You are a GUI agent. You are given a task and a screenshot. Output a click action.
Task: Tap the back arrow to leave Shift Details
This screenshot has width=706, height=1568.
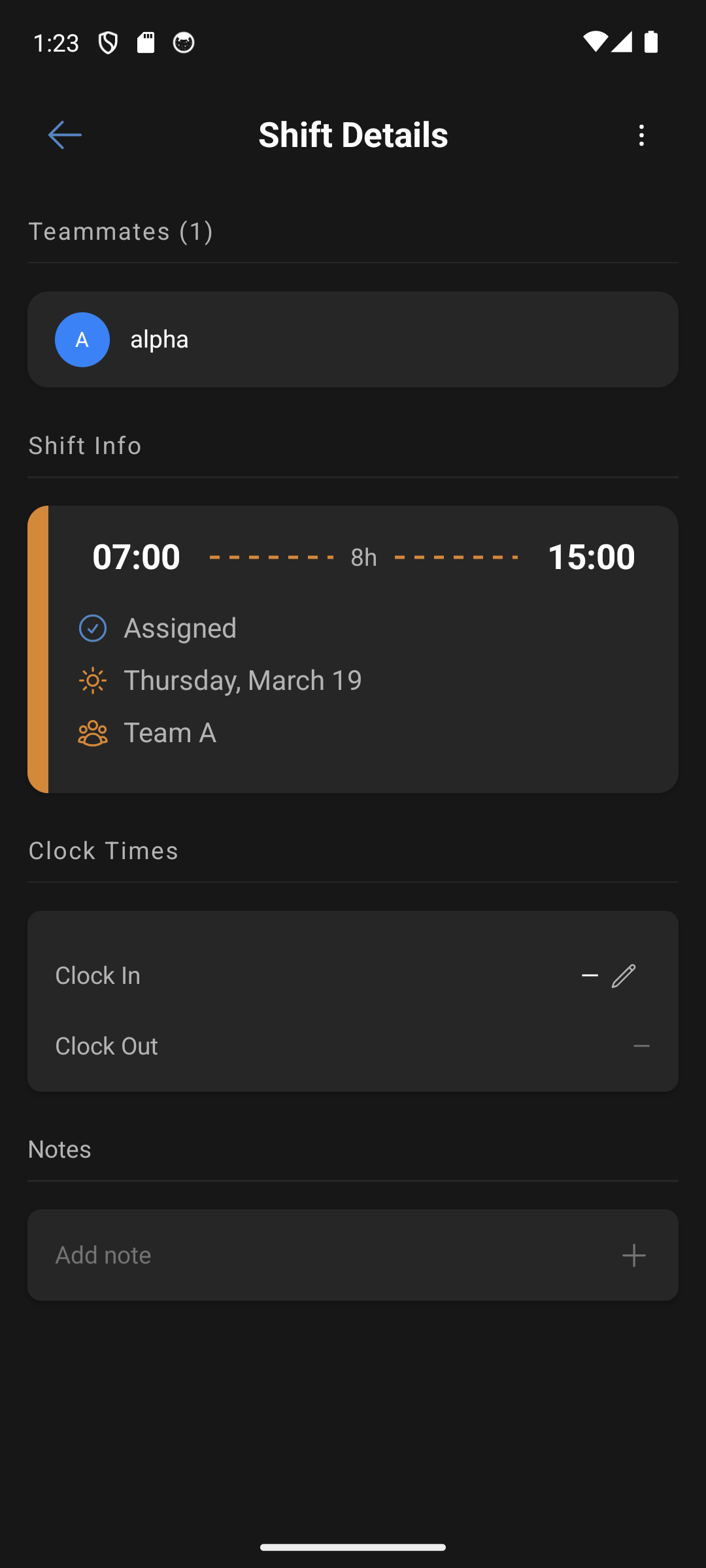tap(65, 135)
